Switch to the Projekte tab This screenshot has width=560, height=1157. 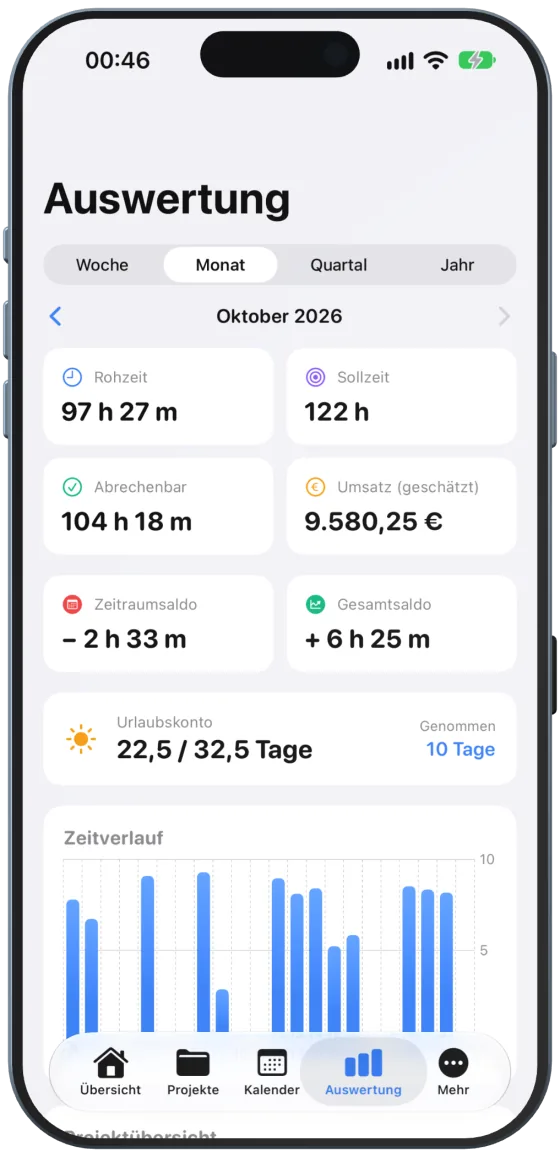(x=193, y=1072)
